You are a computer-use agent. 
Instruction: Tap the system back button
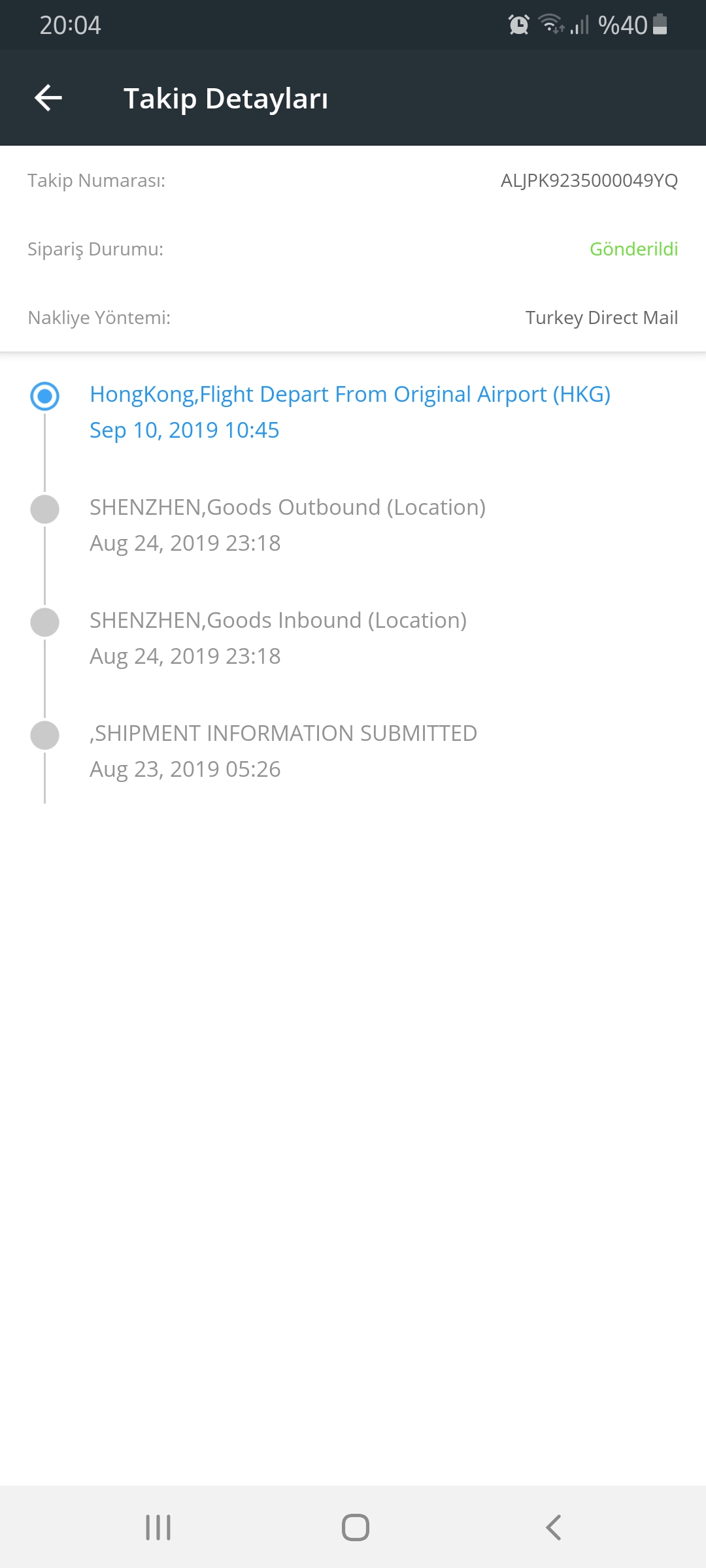point(553,1527)
